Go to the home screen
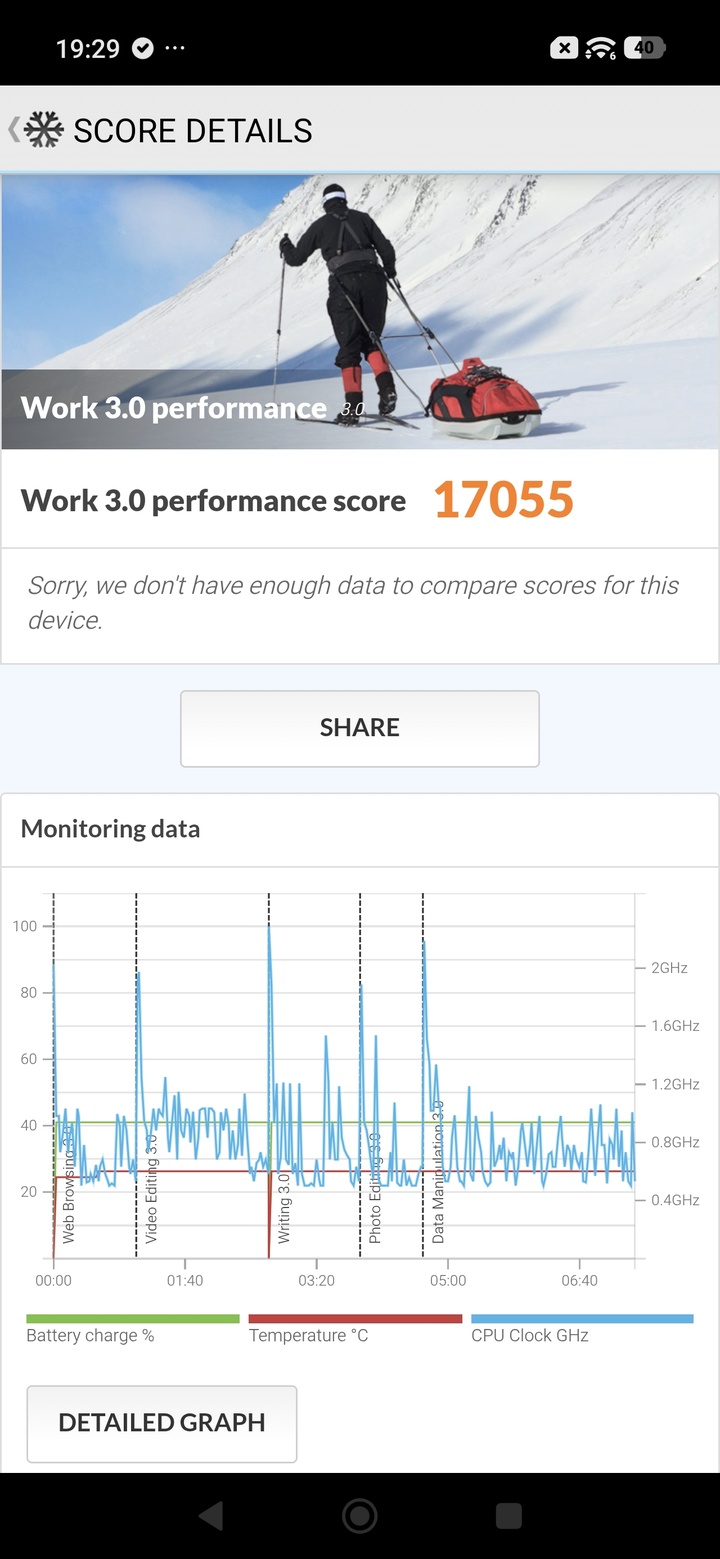 click(360, 1516)
